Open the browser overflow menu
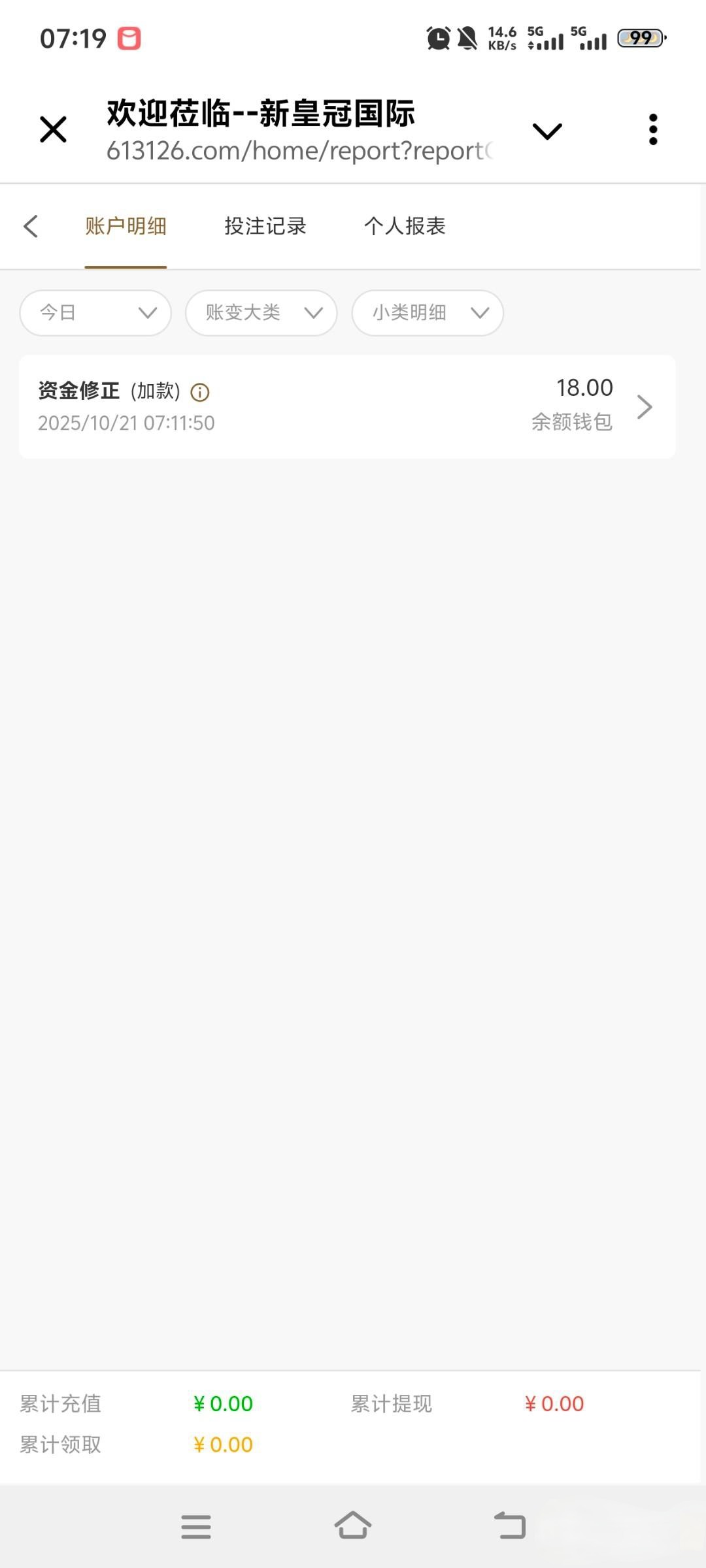Screen dimensions: 706x1568 [x=652, y=129]
